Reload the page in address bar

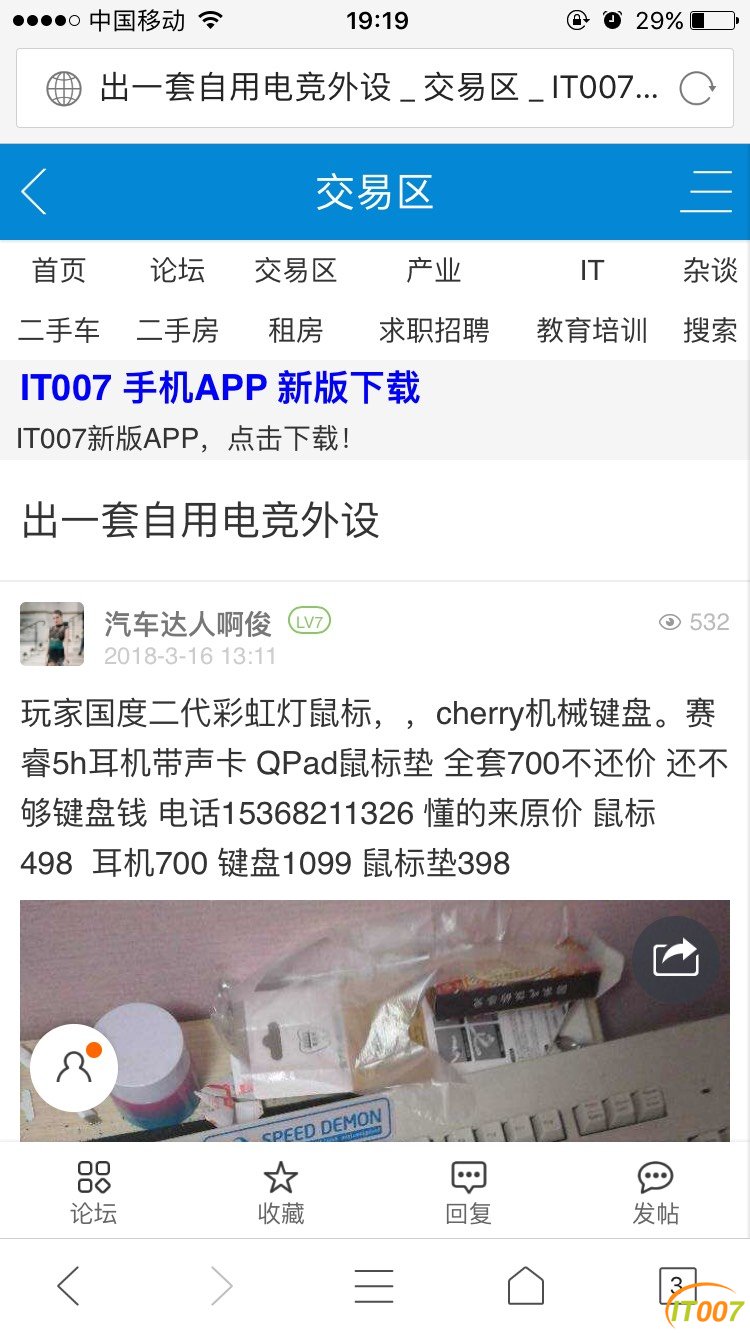(696, 88)
